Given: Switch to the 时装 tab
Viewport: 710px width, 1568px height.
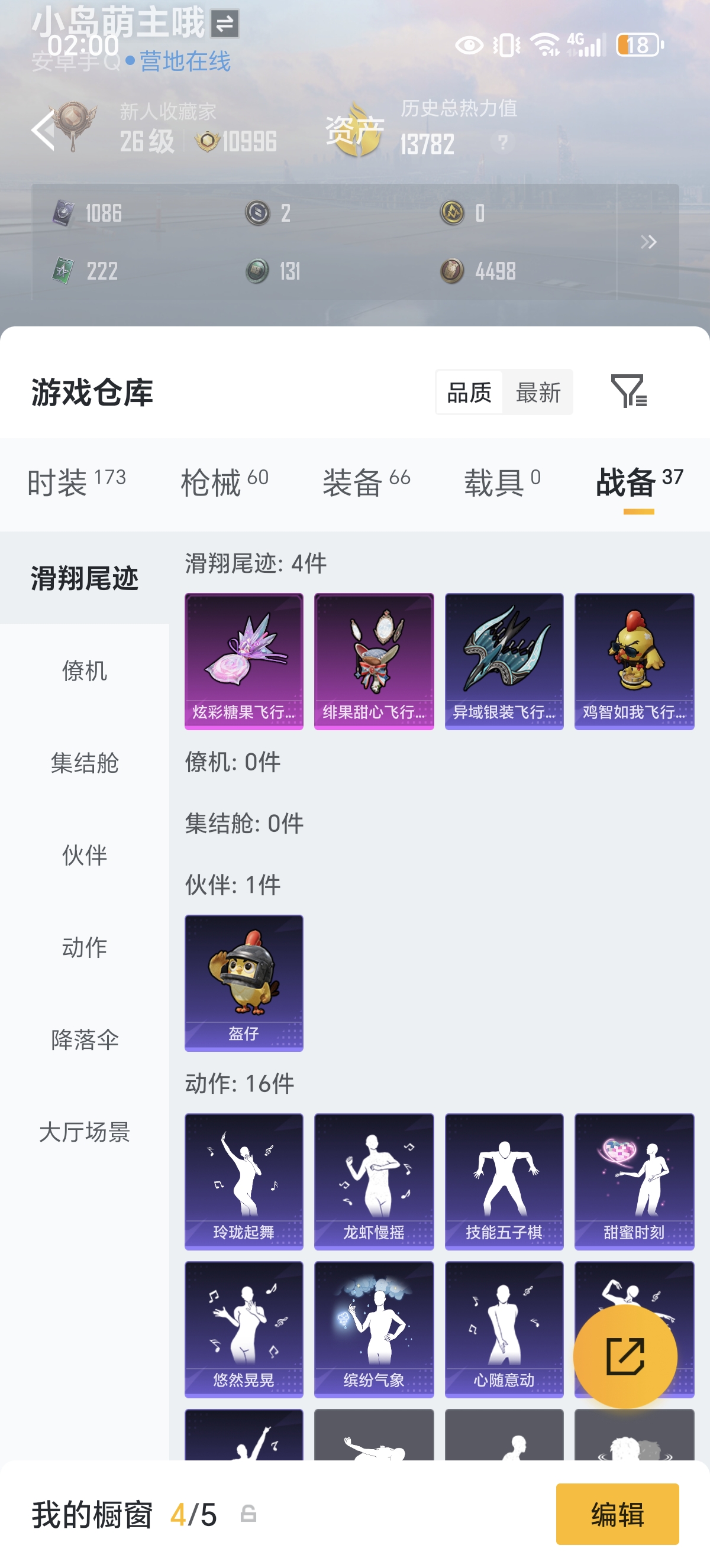Looking at the screenshot, I should pos(76,482).
